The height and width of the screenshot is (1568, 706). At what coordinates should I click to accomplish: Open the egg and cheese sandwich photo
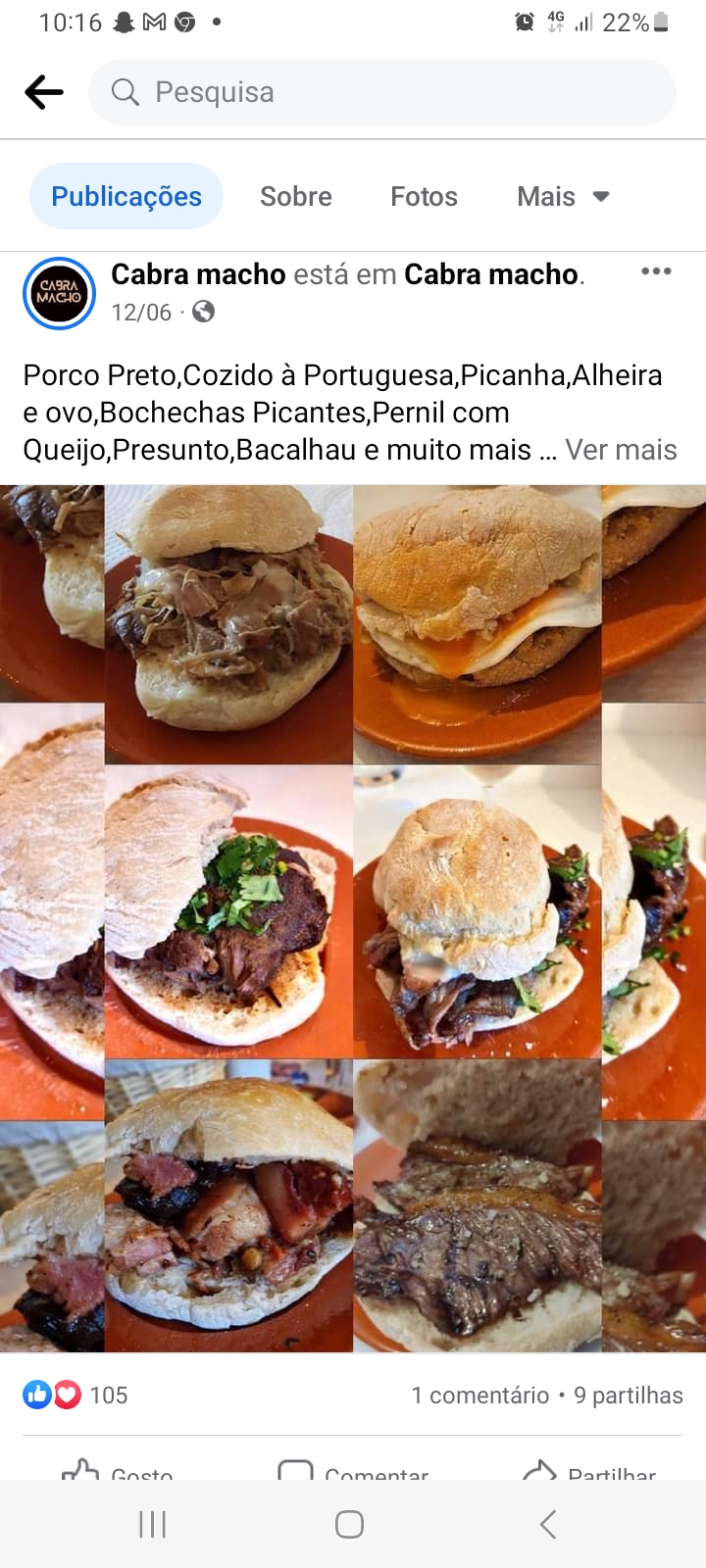coord(478,624)
